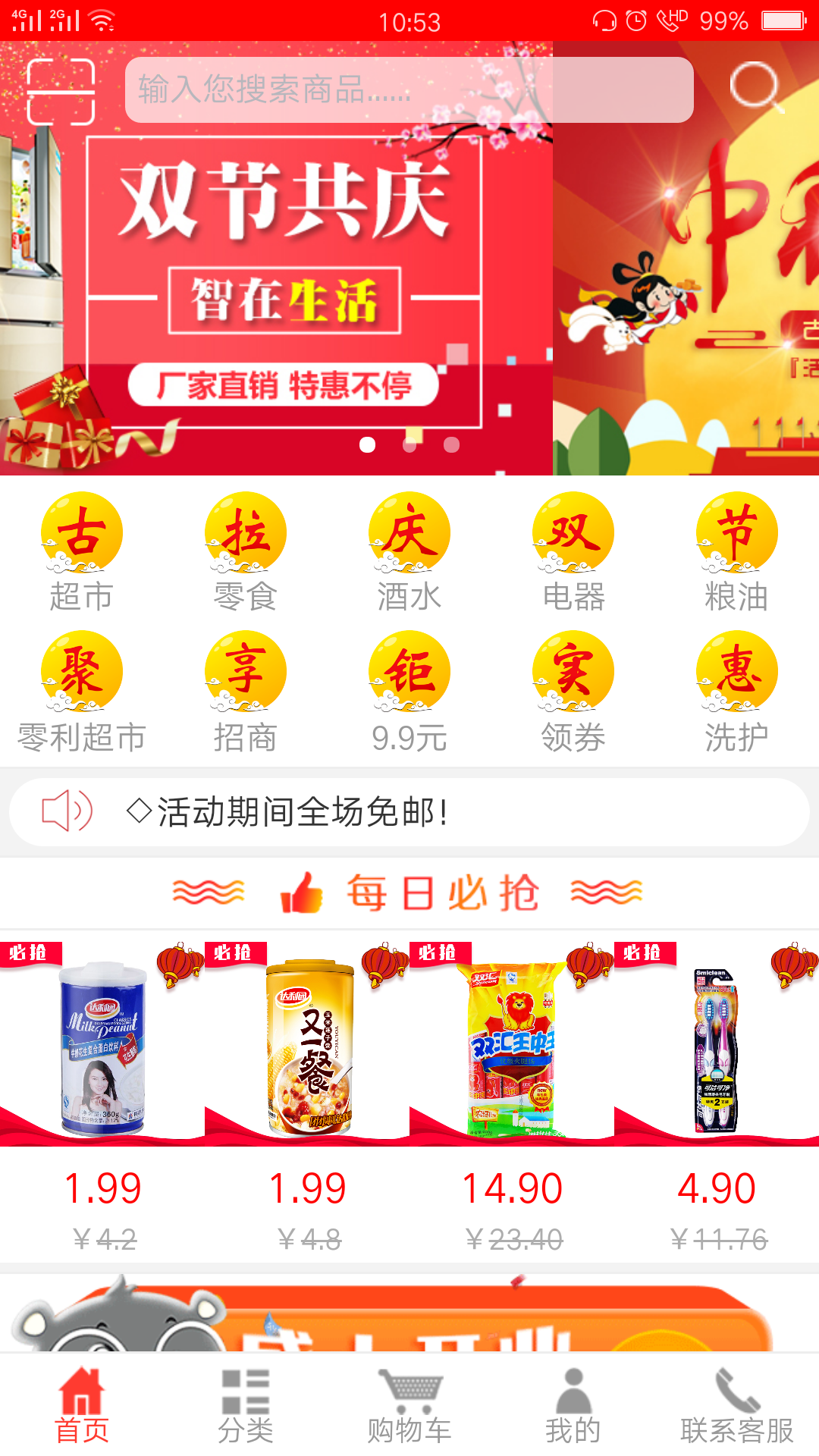Open the 双汇王中王 sausage product thumbnail
Image resolution: width=819 pixels, height=1456 pixels.
click(x=512, y=1054)
